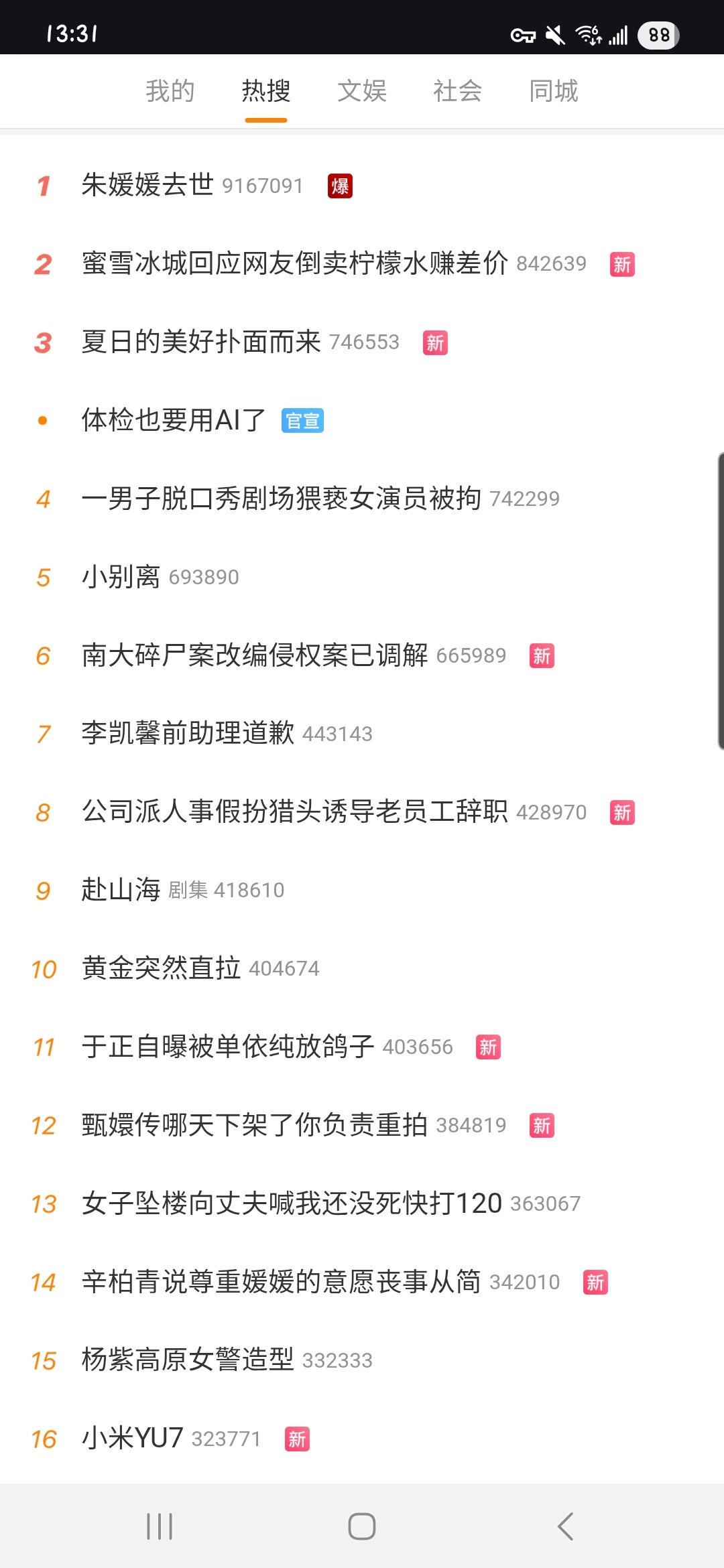Go back with the system back button
This screenshot has height=1568, width=724.
click(565, 1526)
